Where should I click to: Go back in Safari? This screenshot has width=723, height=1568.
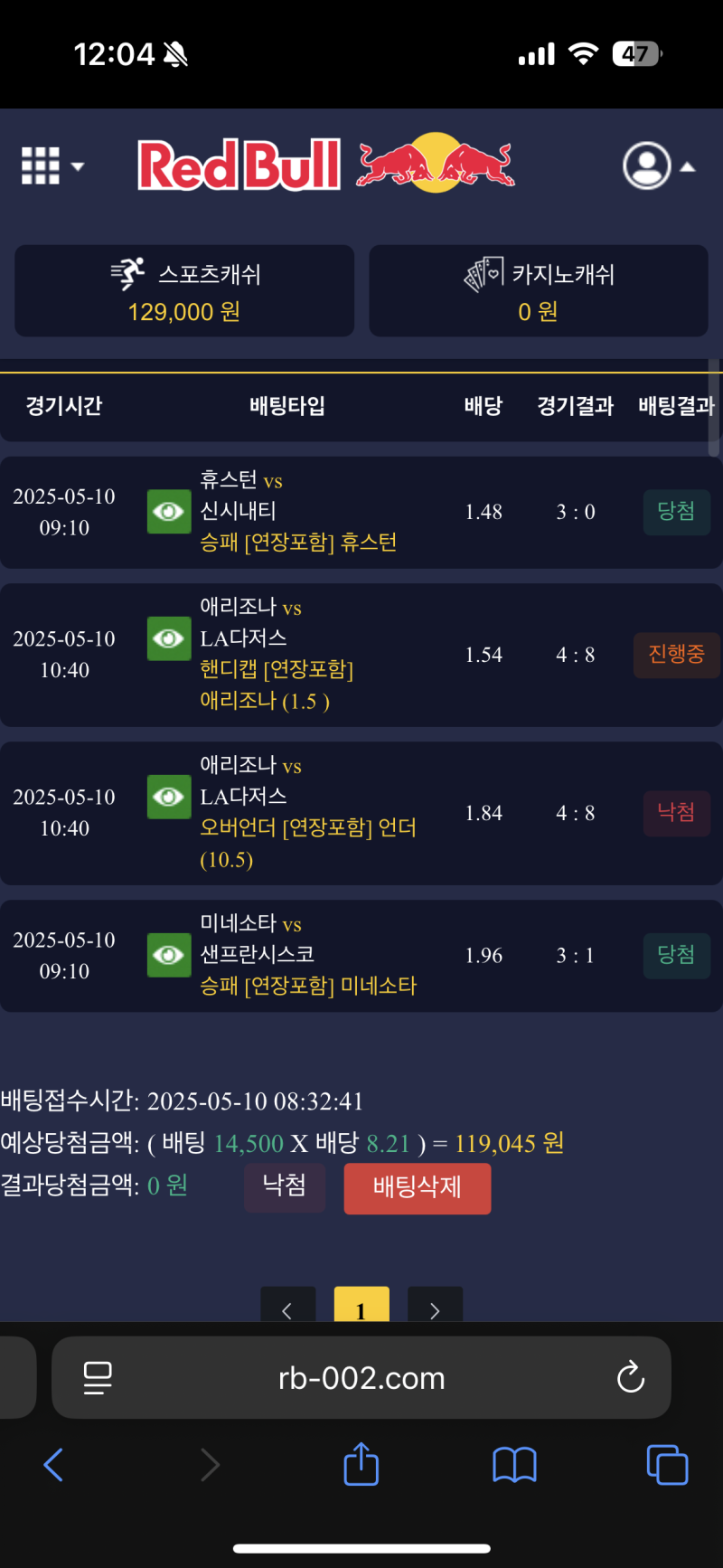(x=54, y=1465)
